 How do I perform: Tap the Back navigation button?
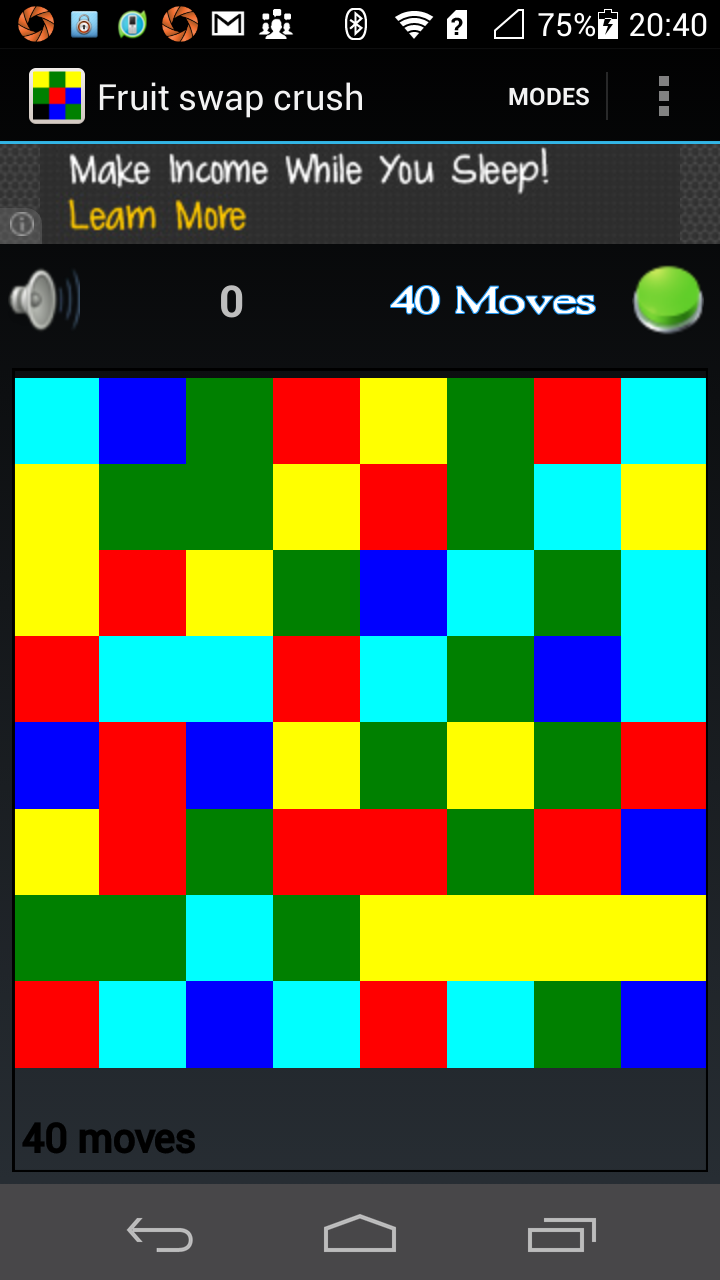point(159,1234)
